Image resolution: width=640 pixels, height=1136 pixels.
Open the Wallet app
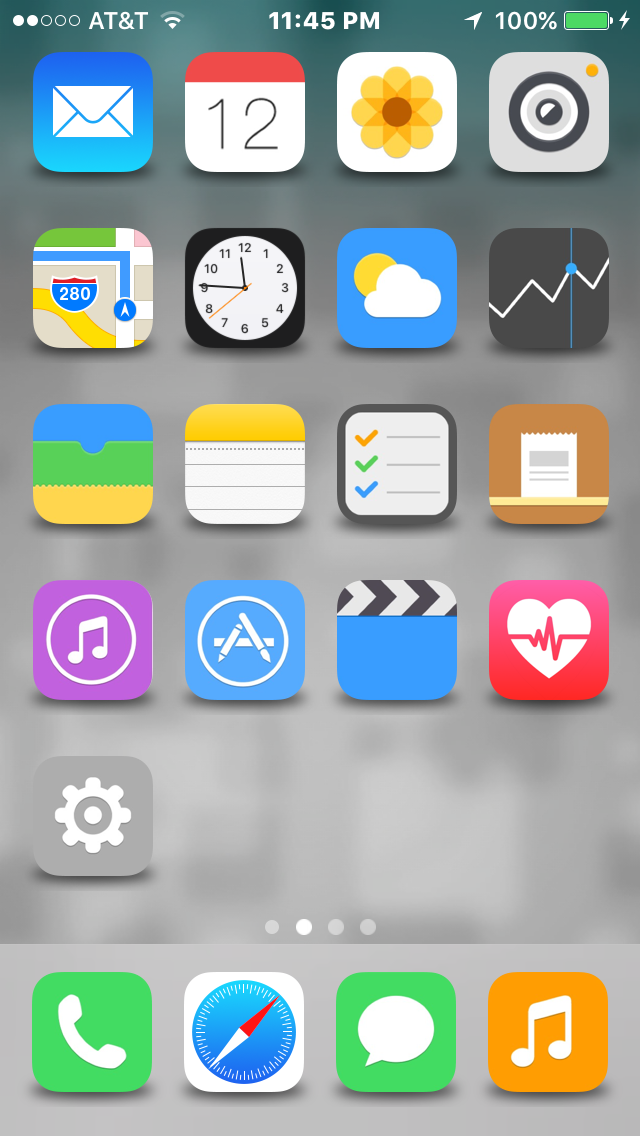coord(93,464)
